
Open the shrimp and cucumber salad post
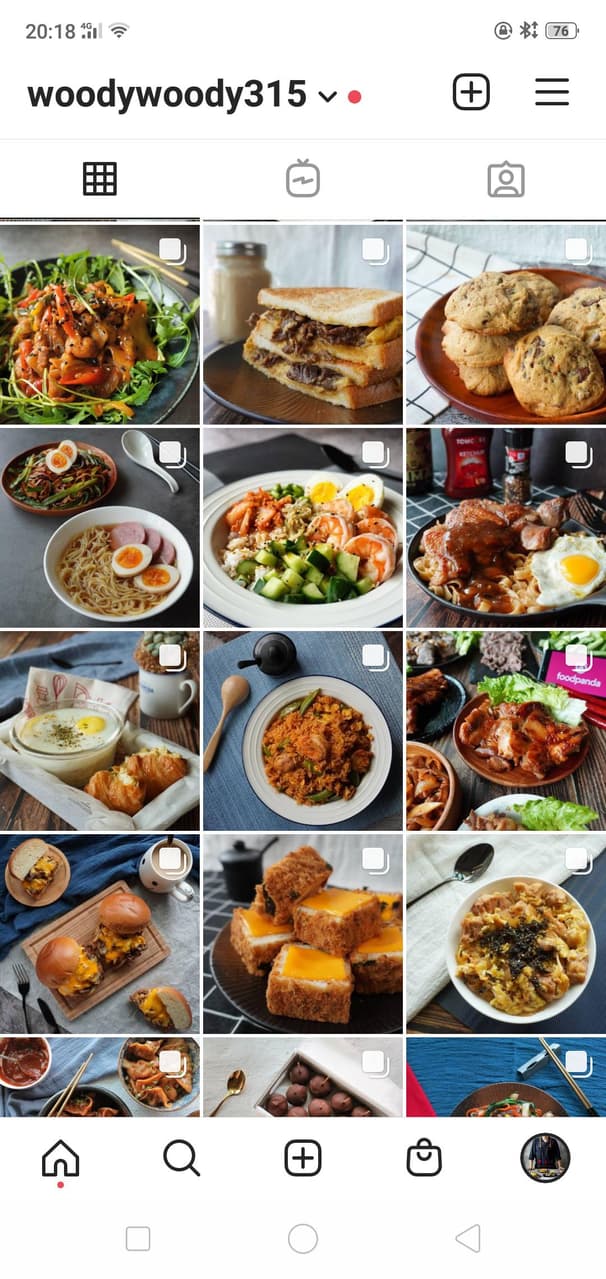pos(303,528)
